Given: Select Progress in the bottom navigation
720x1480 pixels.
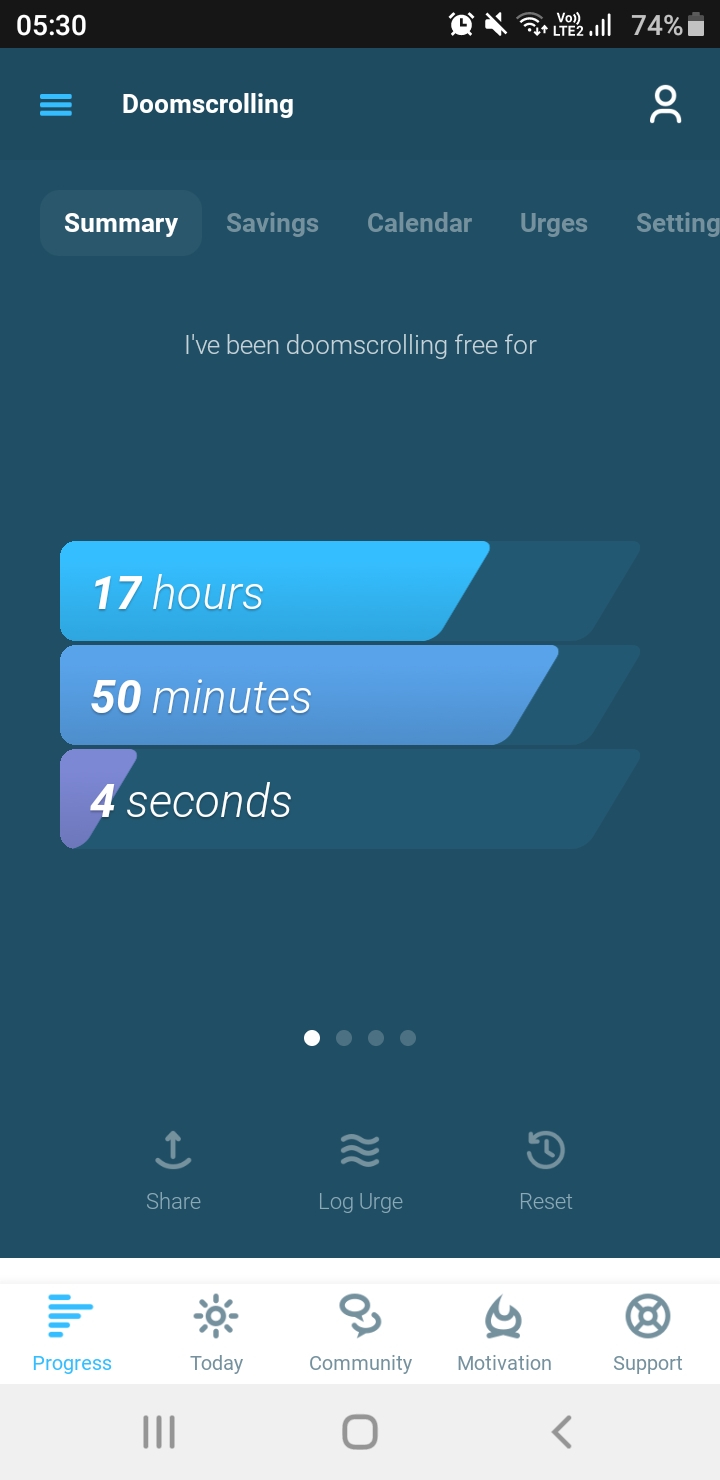Looking at the screenshot, I should pos(72,1334).
